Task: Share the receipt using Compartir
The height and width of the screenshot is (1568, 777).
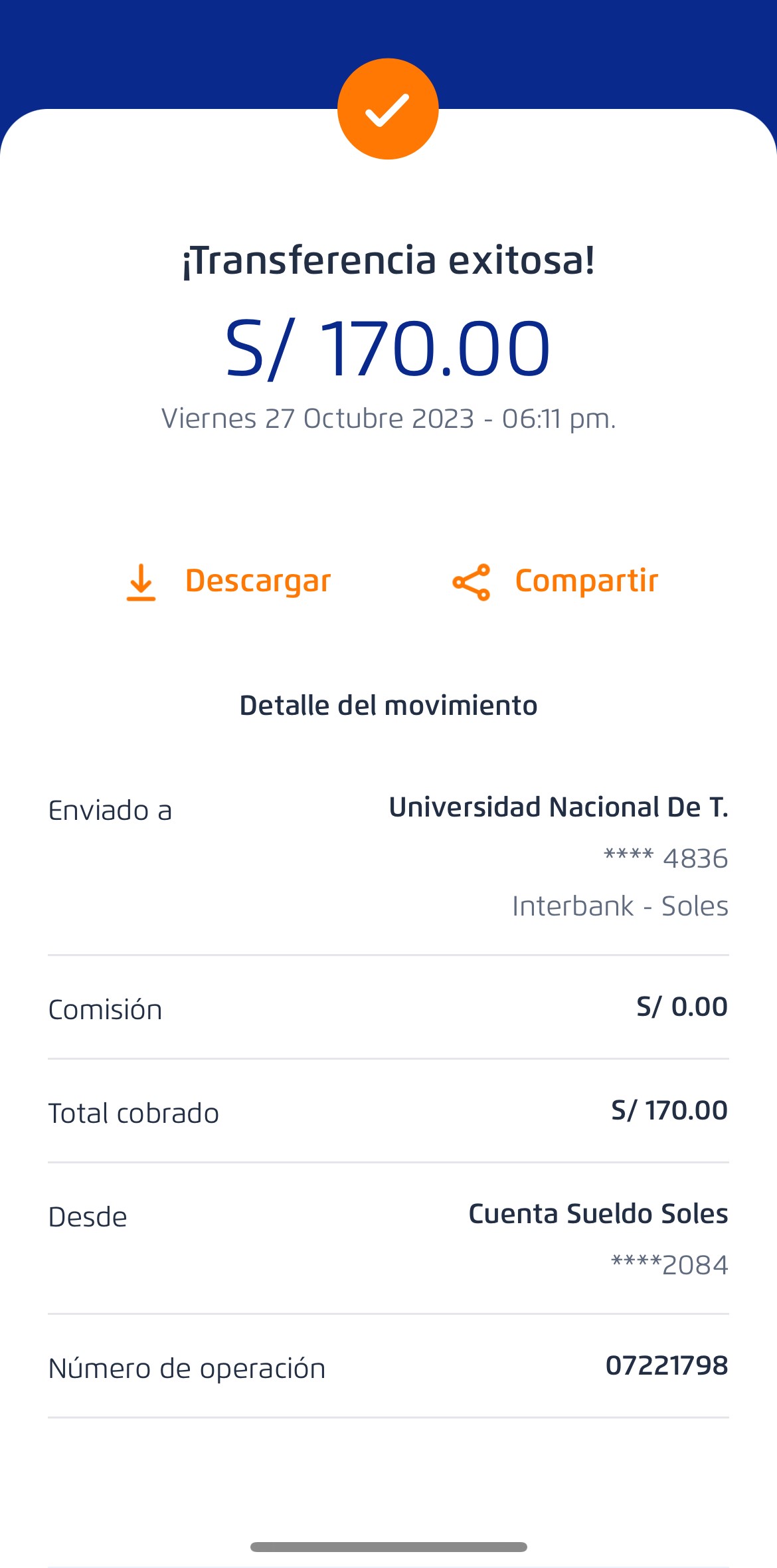Action: point(555,581)
